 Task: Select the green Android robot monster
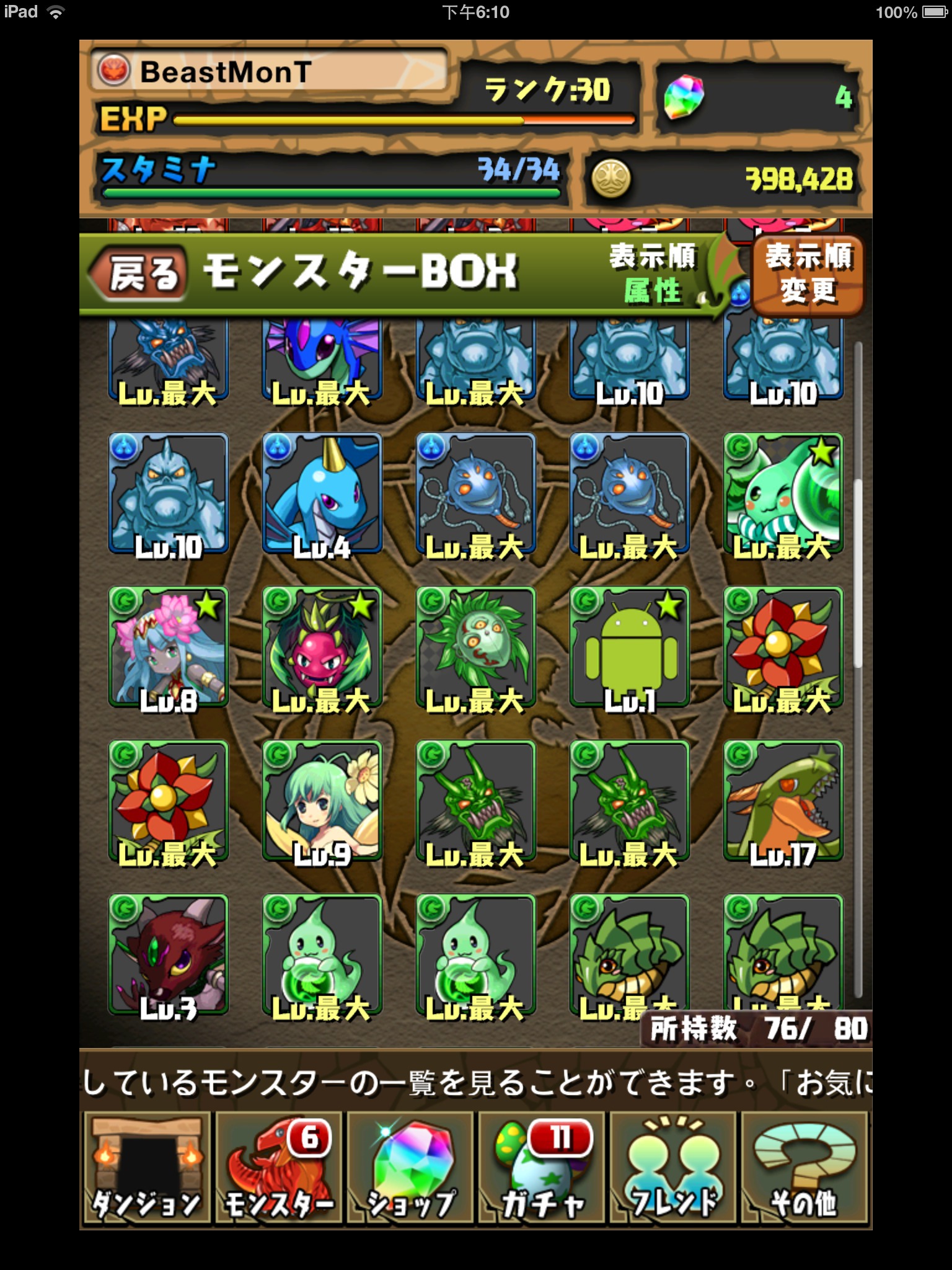click(x=630, y=647)
